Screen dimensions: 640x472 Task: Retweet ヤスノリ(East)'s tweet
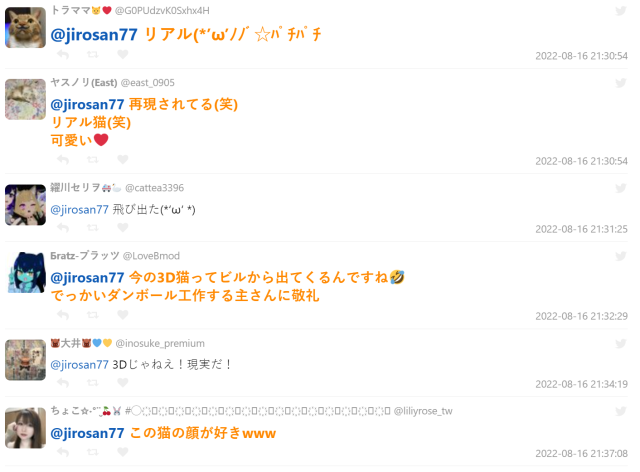pos(92,159)
